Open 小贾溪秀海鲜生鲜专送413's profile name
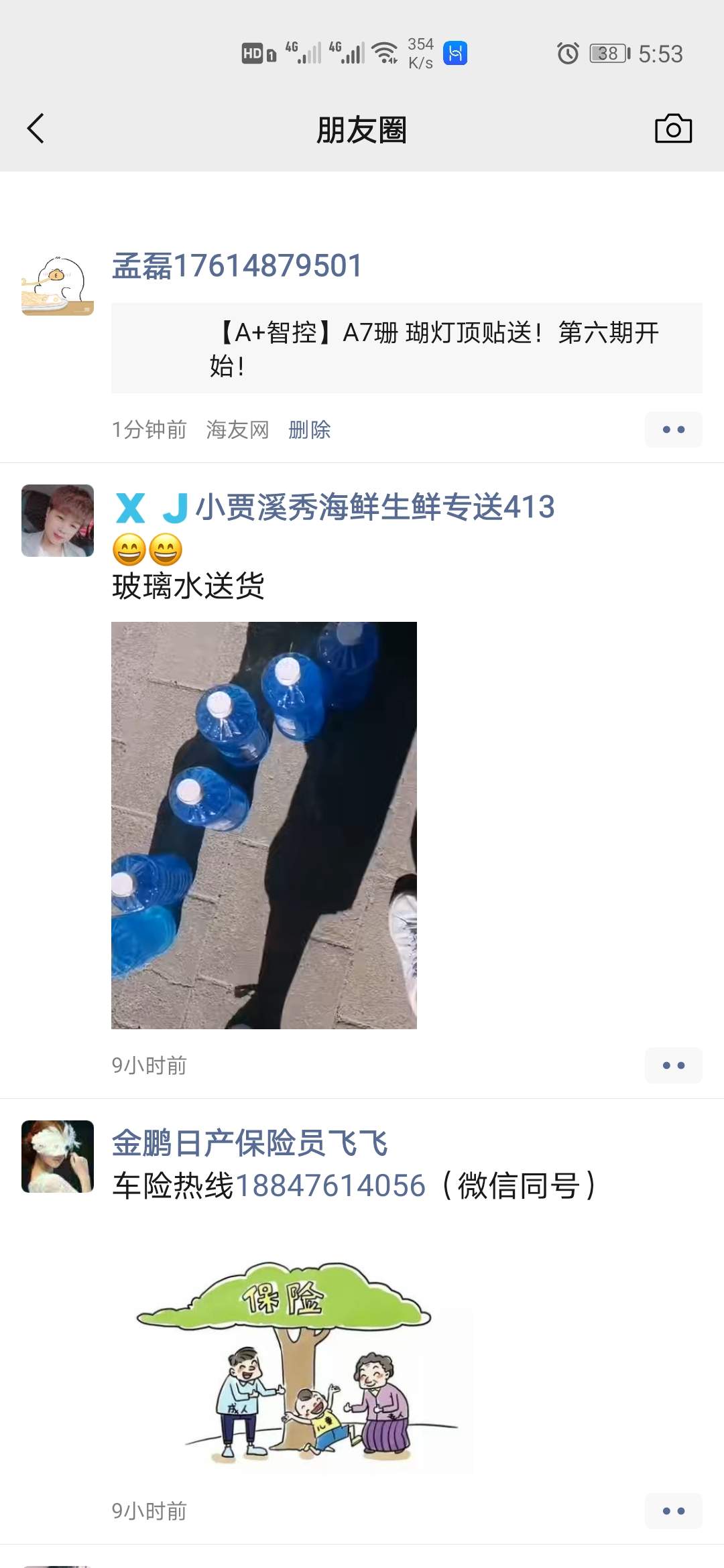This screenshot has width=724, height=1568. pos(335,507)
